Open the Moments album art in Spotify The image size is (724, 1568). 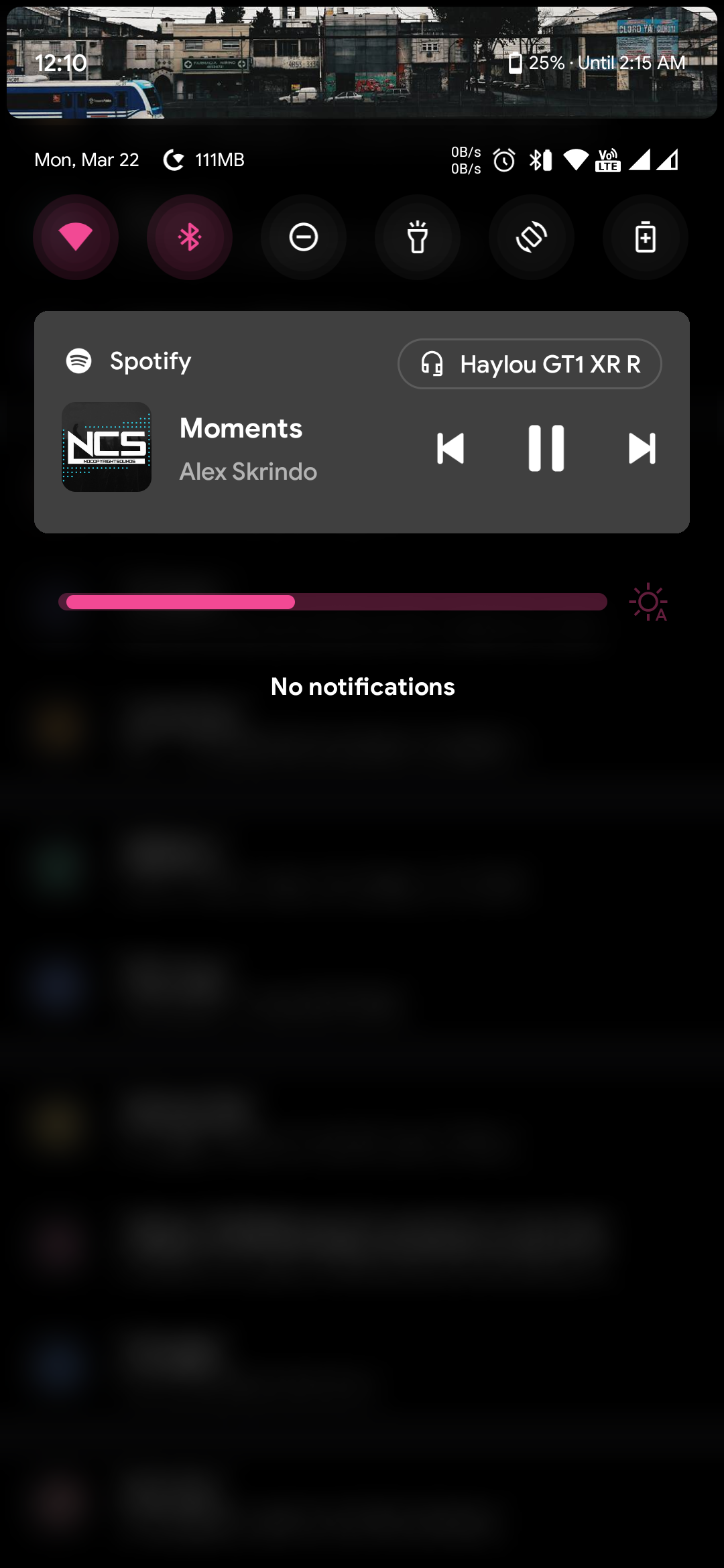coord(107,447)
